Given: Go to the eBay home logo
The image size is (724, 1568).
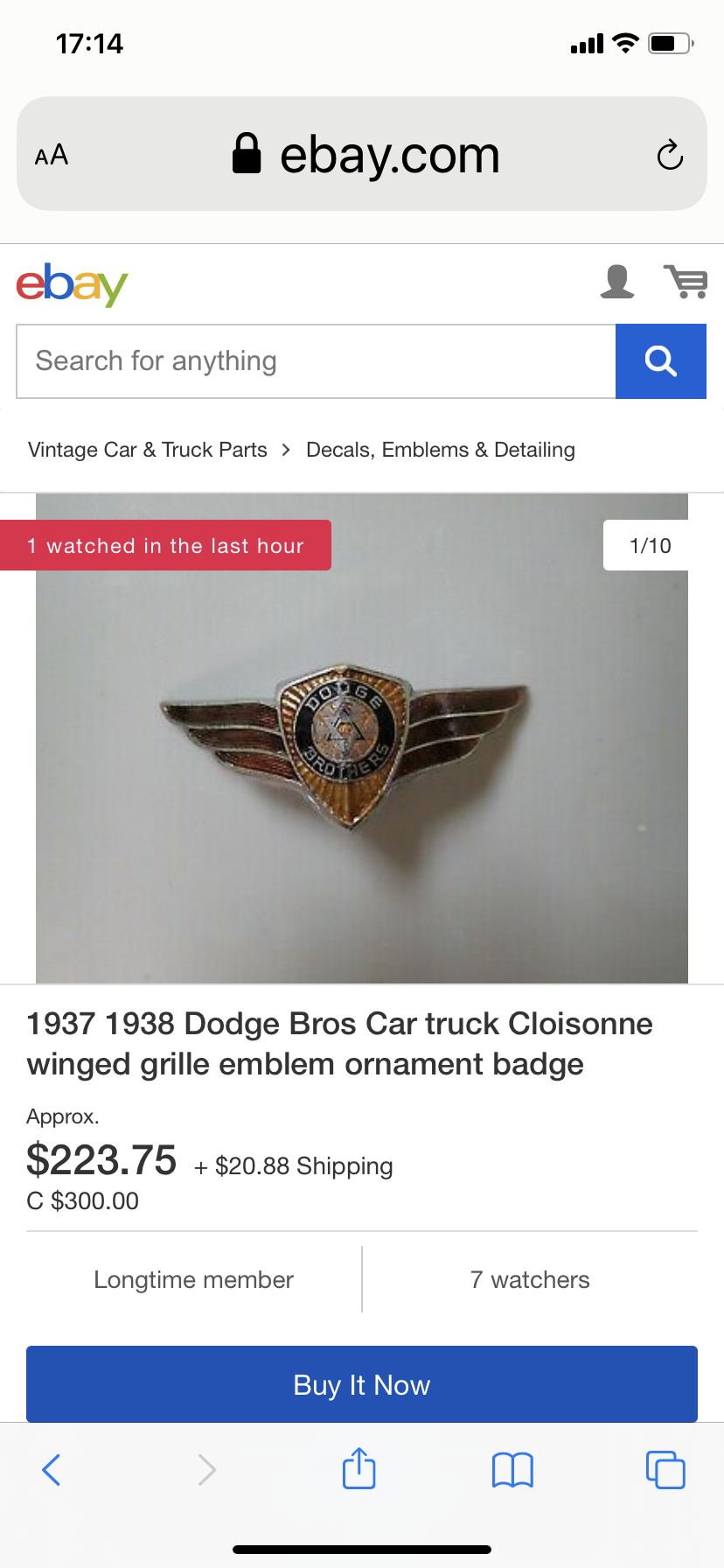Looking at the screenshot, I should [73, 284].
